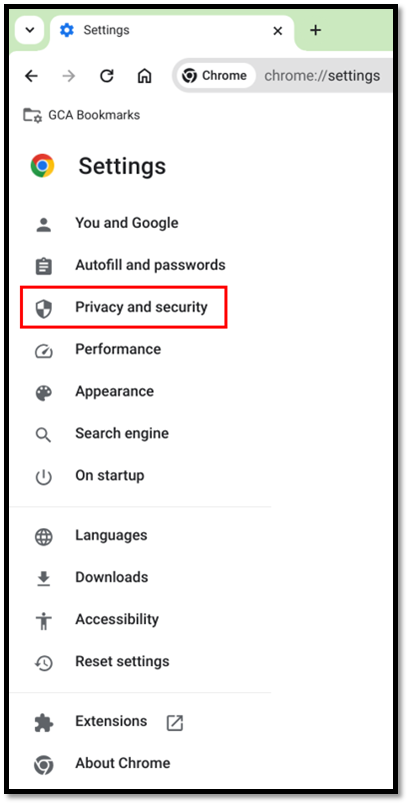Tap the chrome://settings address bar
409x805 pixels.
[x=322, y=76]
